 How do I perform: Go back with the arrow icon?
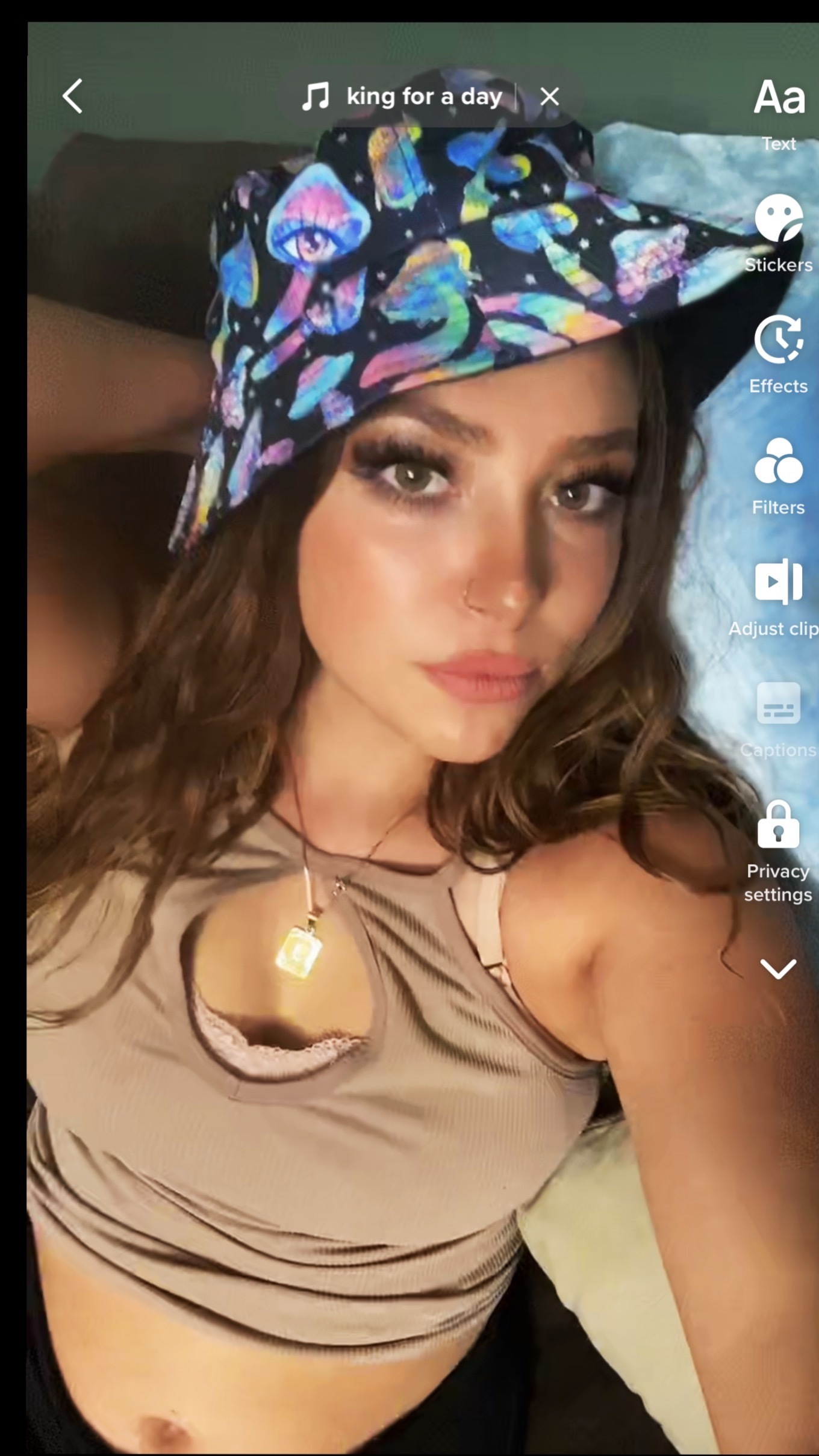[x=73, y=96]
